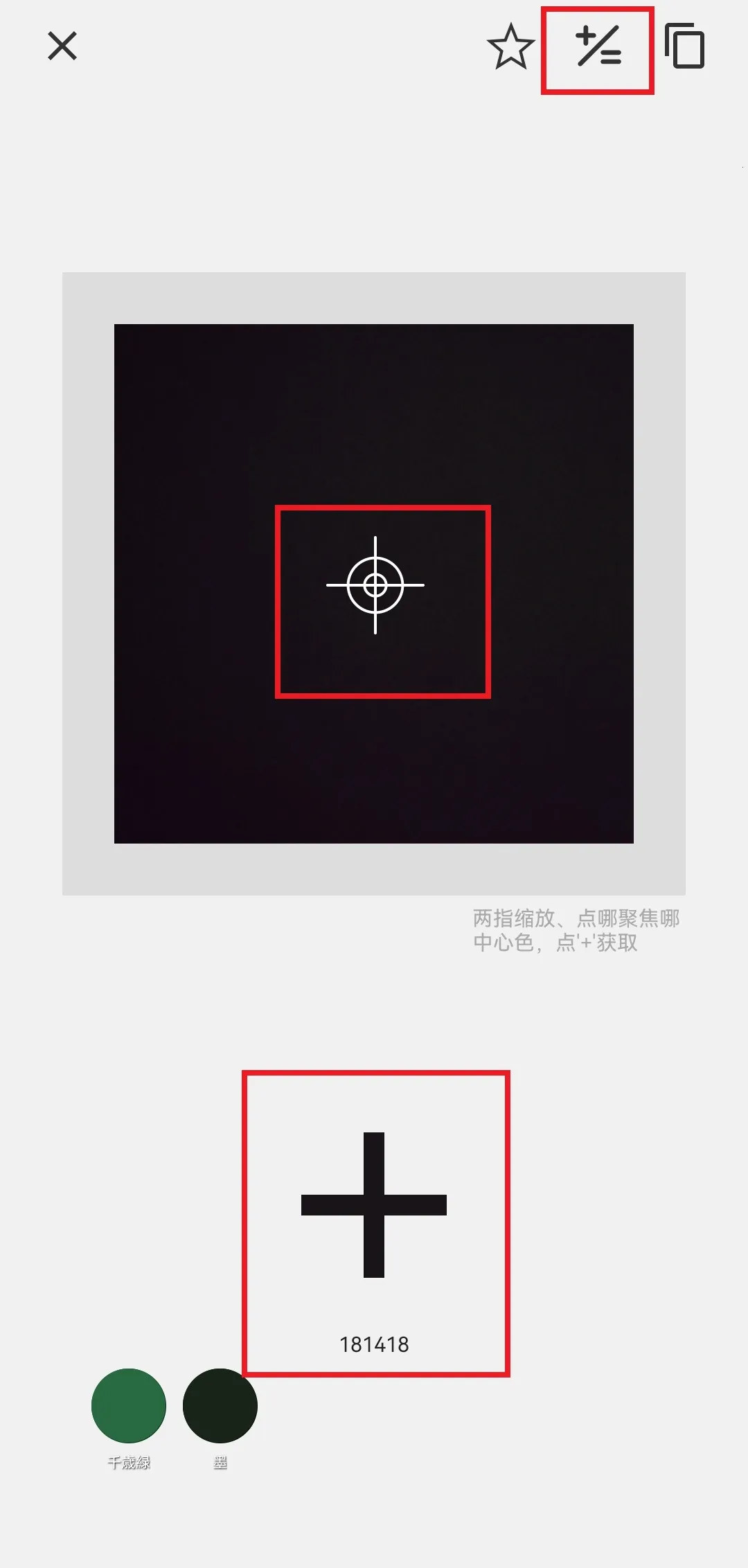Select the 千歳緑 green swatch

coord(129,1405)
